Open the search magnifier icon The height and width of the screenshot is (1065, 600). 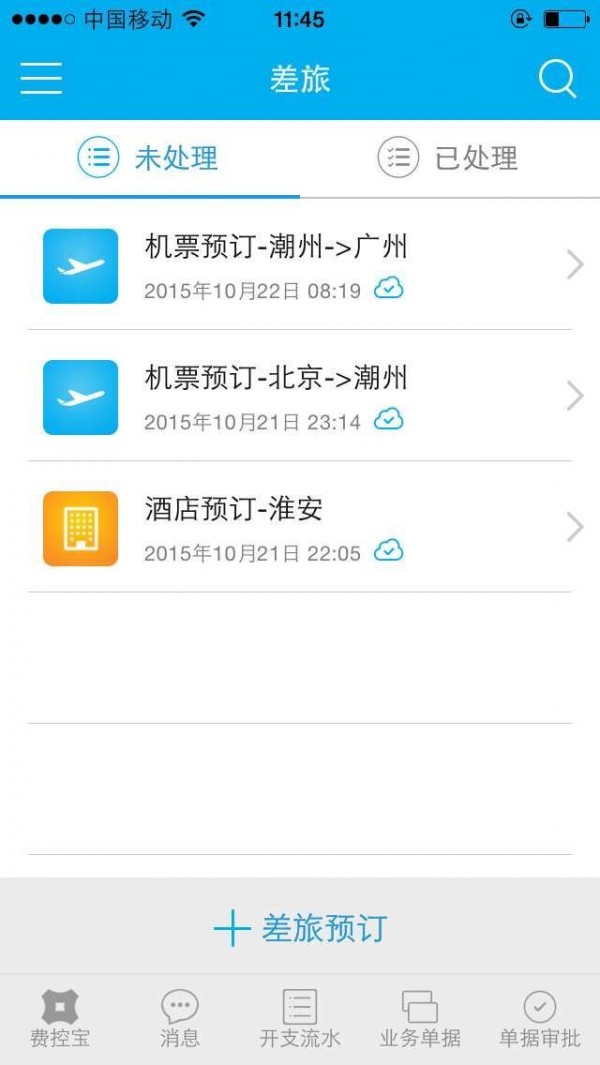(557, 78)
